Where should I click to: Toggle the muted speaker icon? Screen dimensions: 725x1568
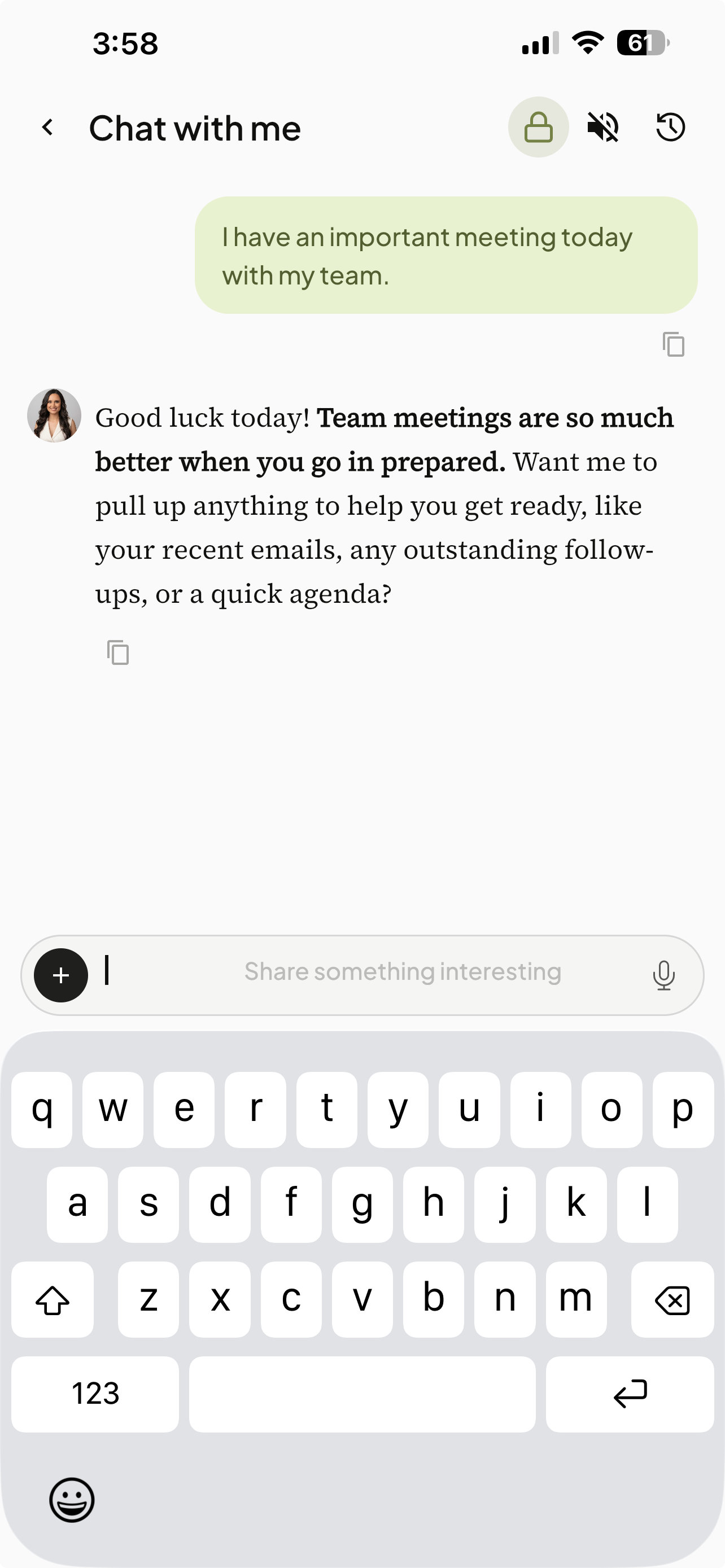602,127
